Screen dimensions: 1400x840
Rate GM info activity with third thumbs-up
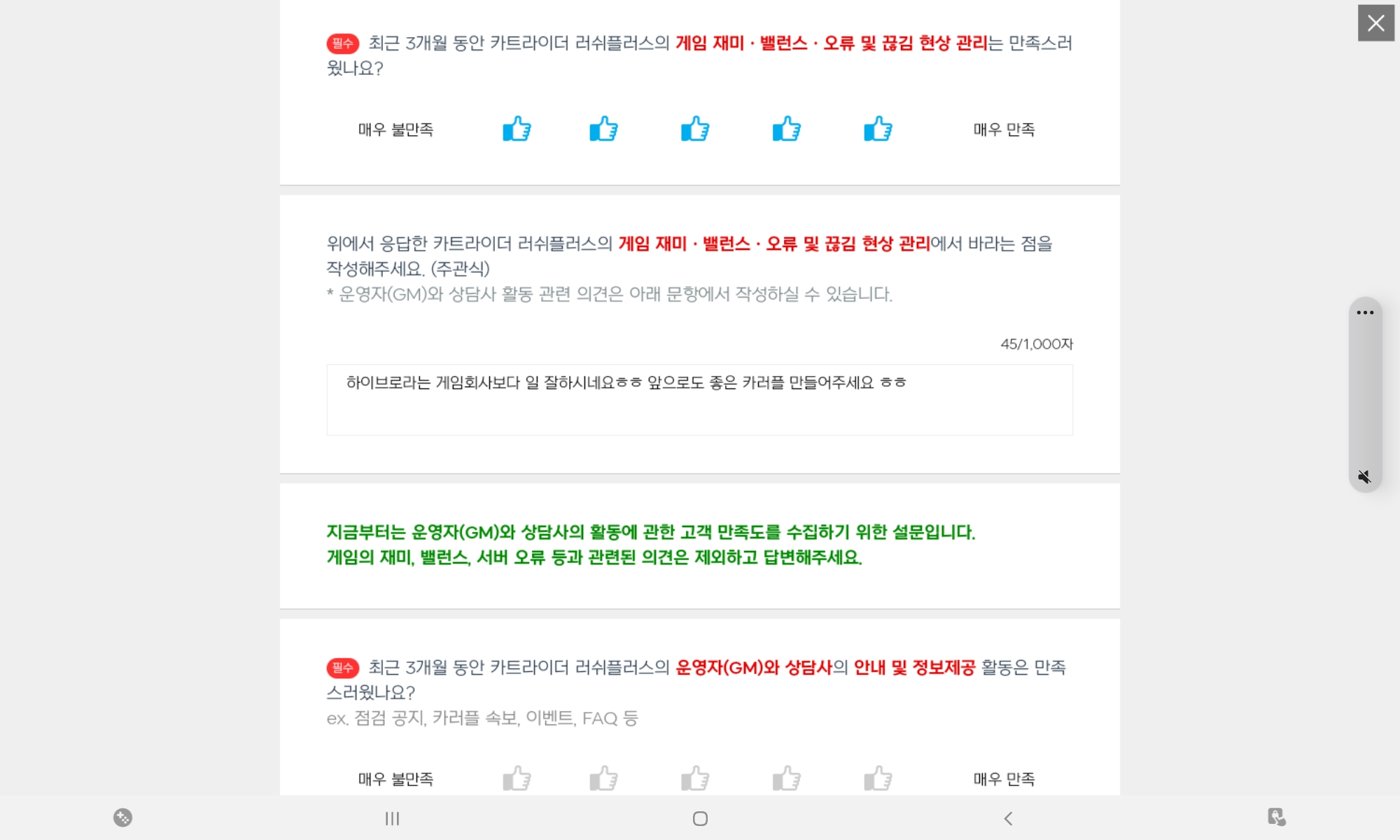pos(695,778)
